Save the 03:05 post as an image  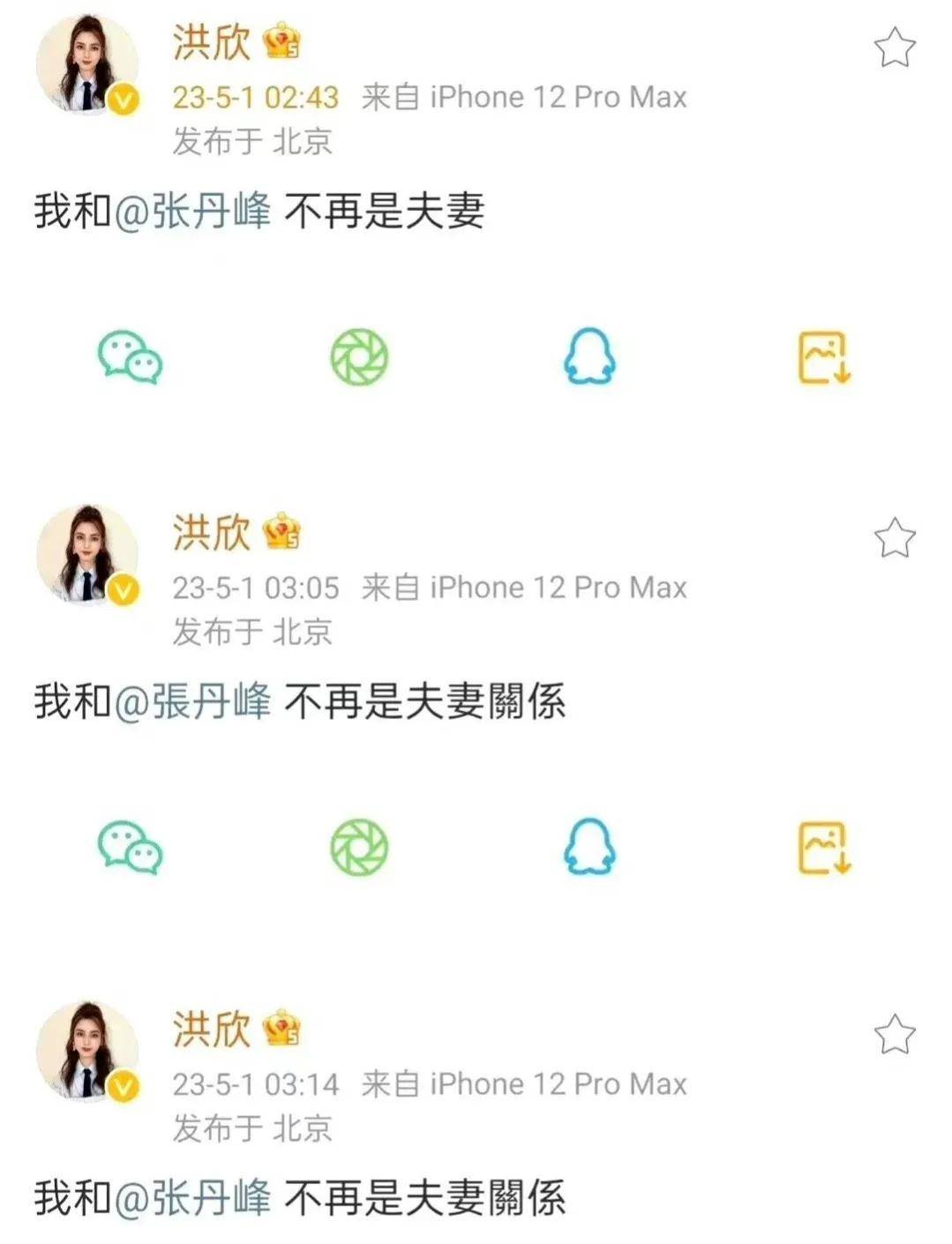tap(824, 848)
